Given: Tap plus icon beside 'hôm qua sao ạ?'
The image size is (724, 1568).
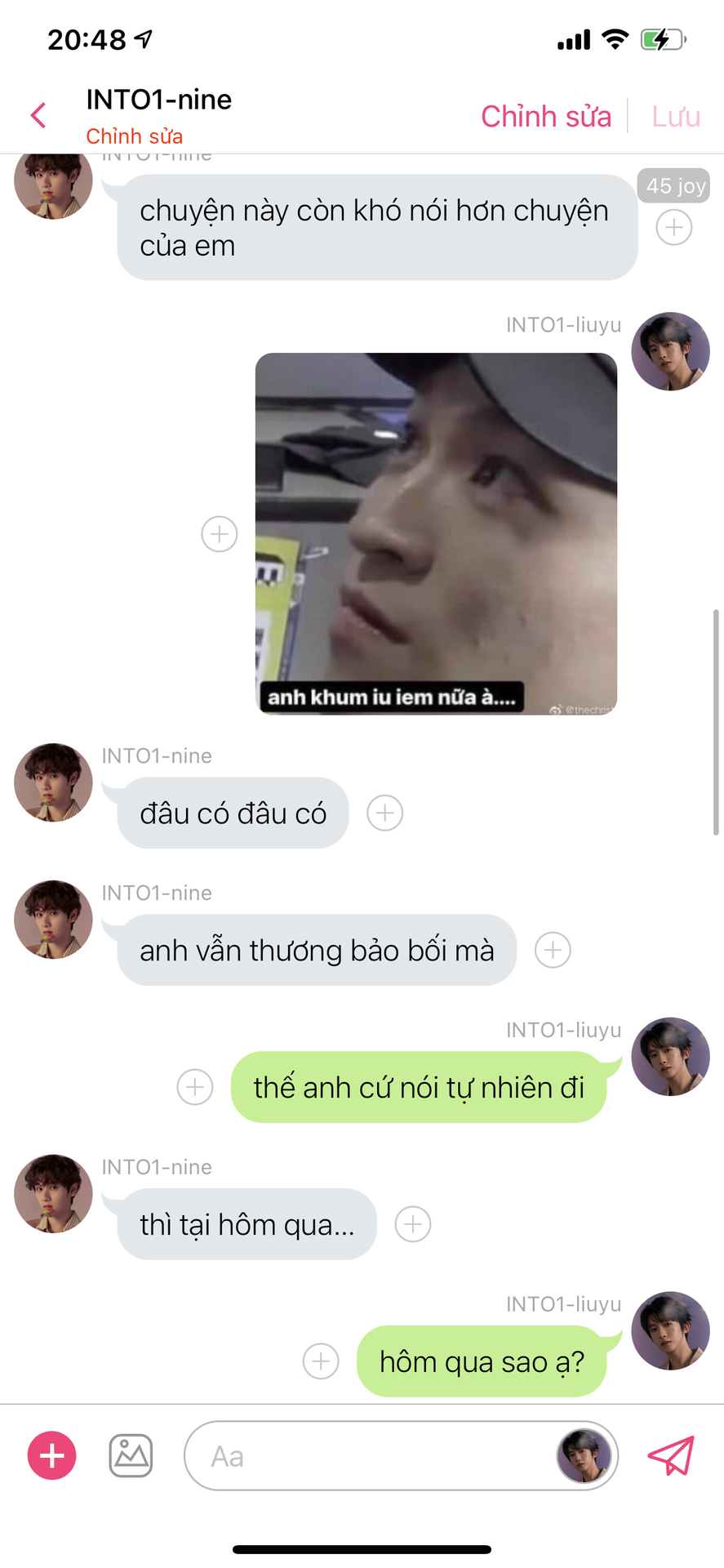Looking at the screenshot, I should click(x=321, y=1362).
